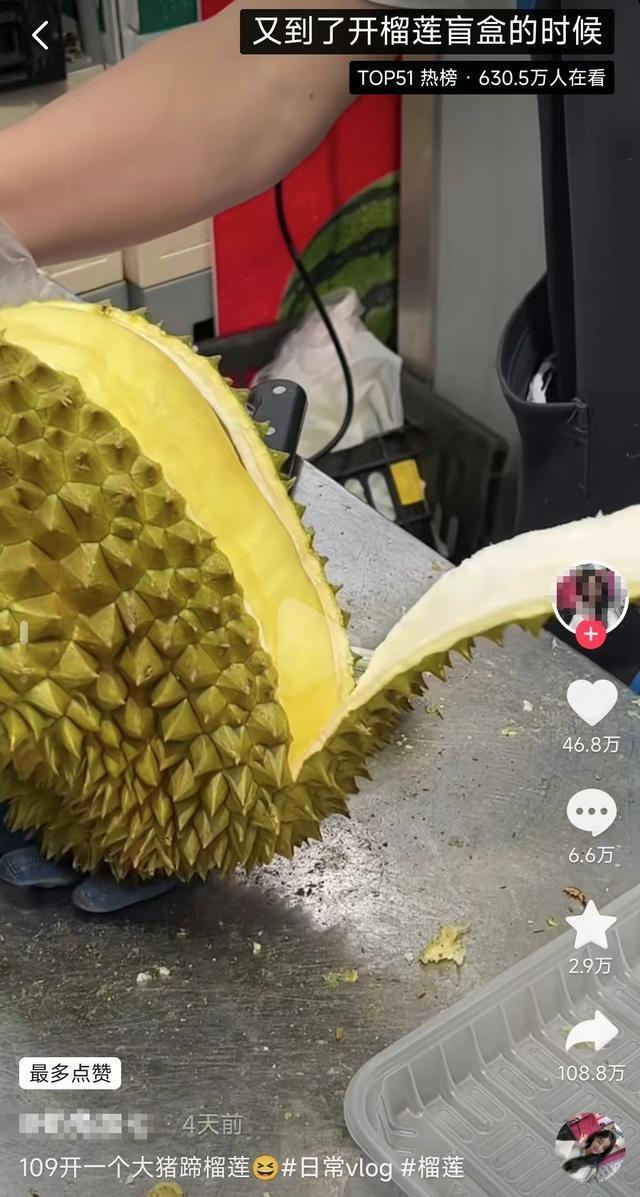This screenshot has width=640, height=1197.
Task: Add video to favorites with star icon
Action: coord(591,924)
